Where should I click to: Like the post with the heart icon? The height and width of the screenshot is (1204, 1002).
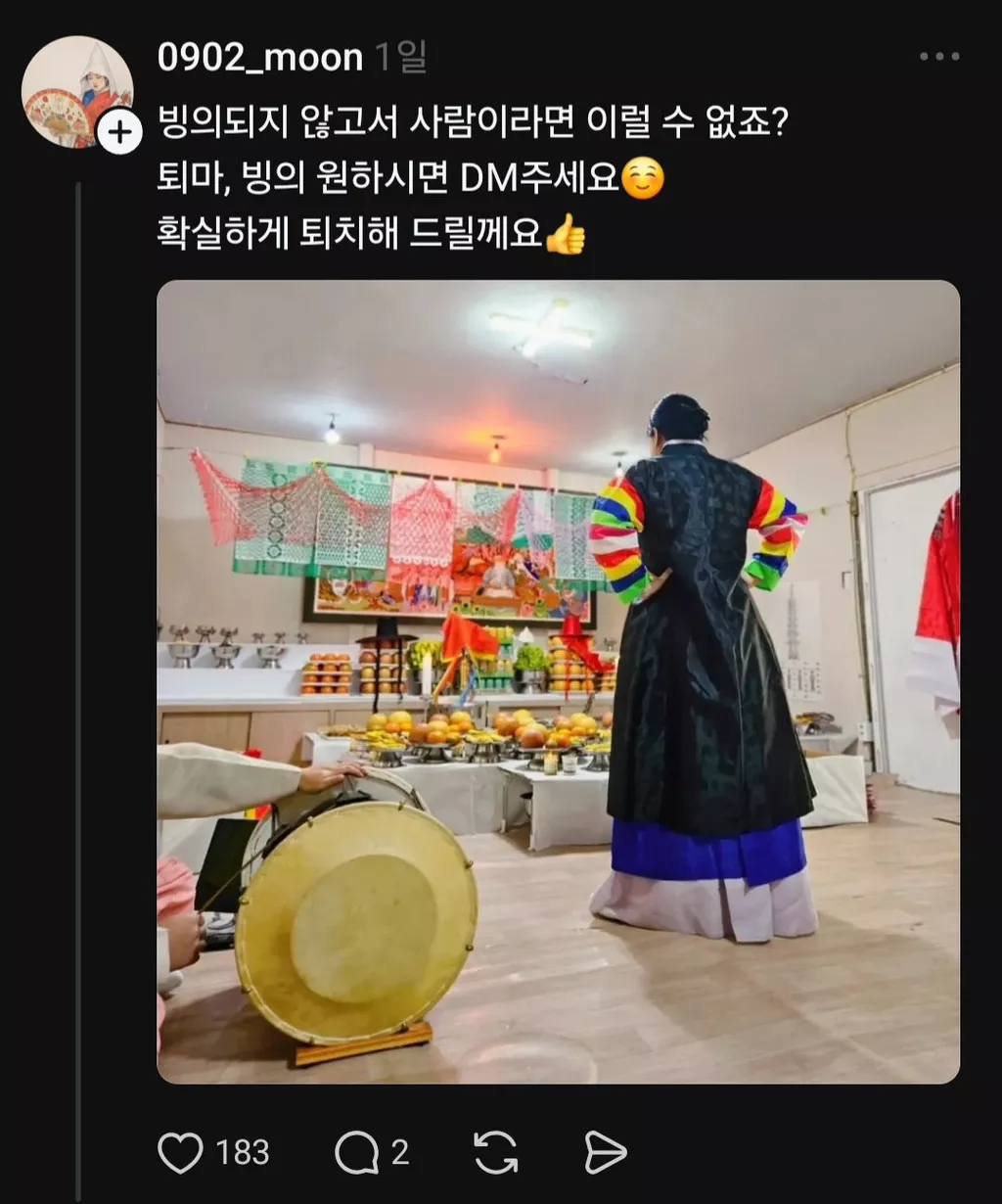(181, 1152)
